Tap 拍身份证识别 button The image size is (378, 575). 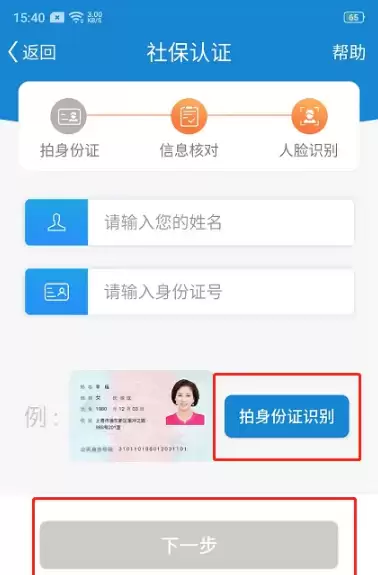click(287, 417)
